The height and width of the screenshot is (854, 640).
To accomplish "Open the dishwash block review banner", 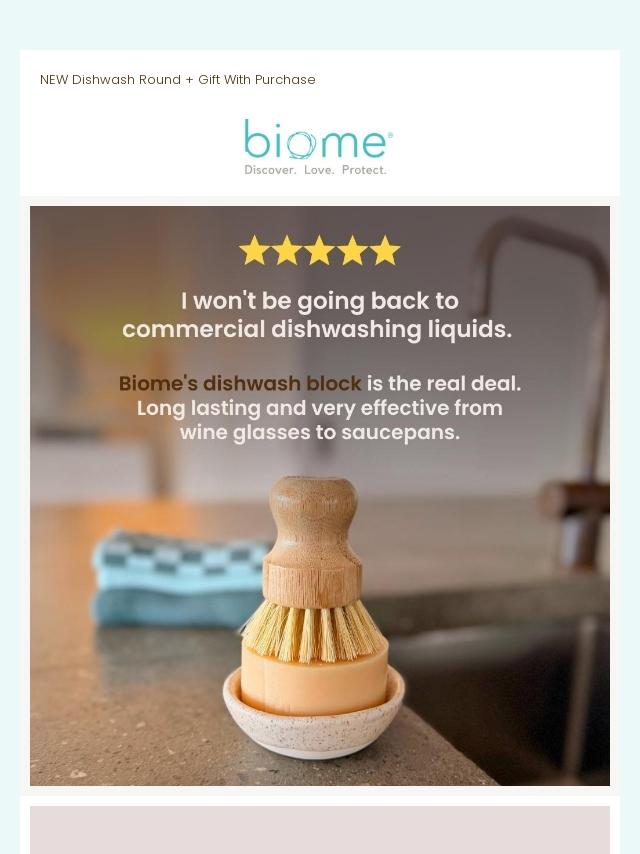I will click(320, 495).
